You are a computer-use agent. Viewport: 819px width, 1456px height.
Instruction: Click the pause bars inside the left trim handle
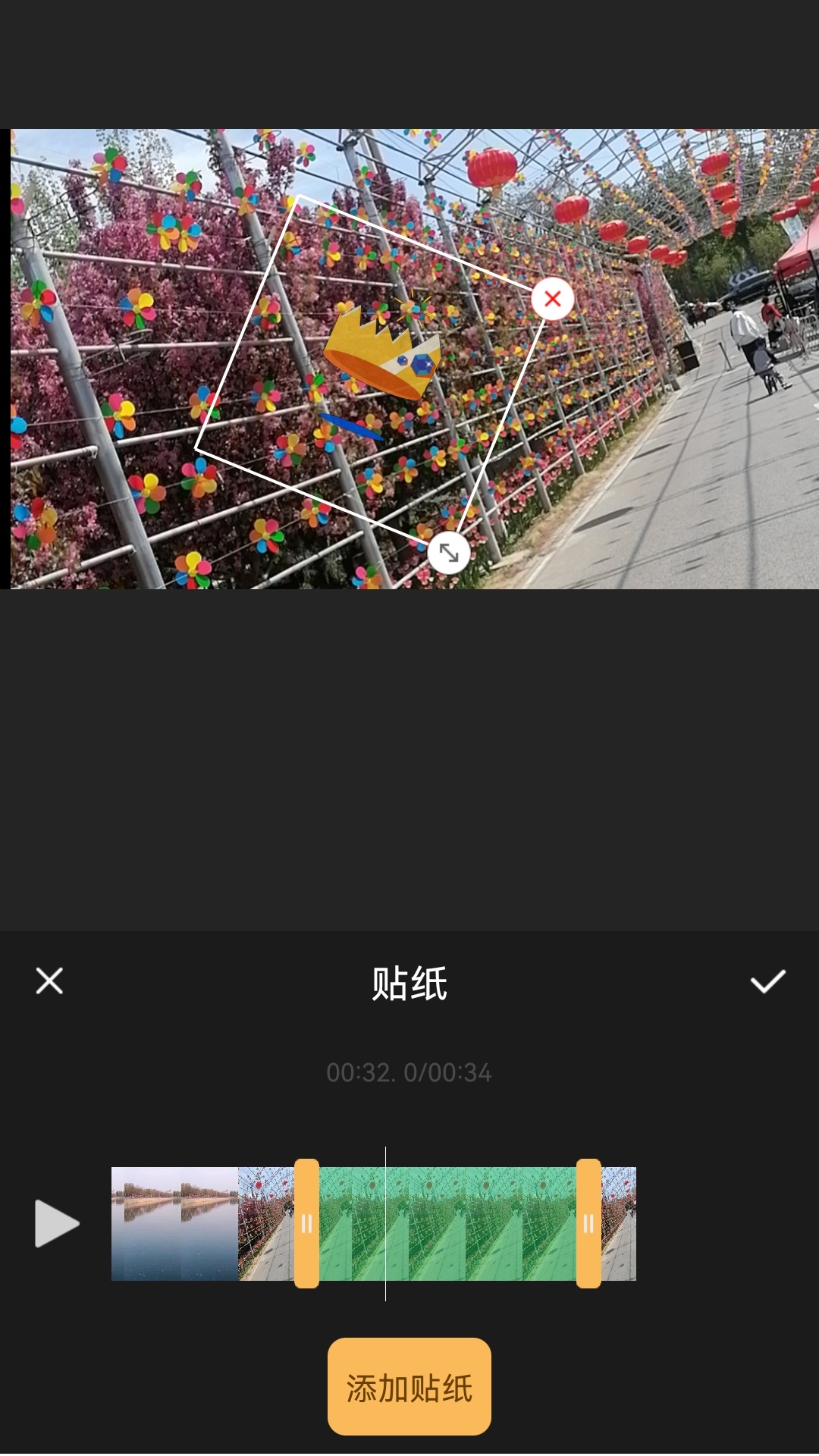coord(306,1222)
